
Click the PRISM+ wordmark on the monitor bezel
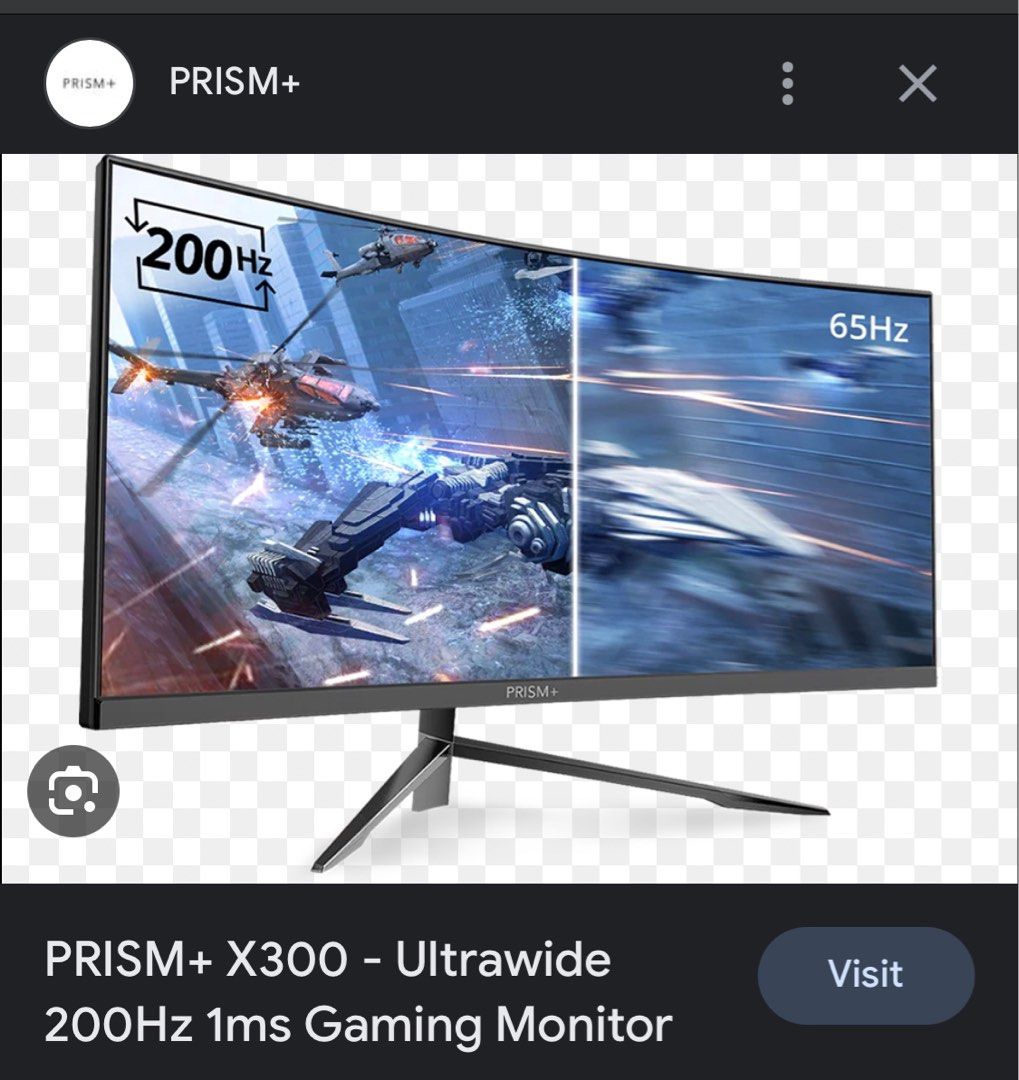(x=529, y=691)
